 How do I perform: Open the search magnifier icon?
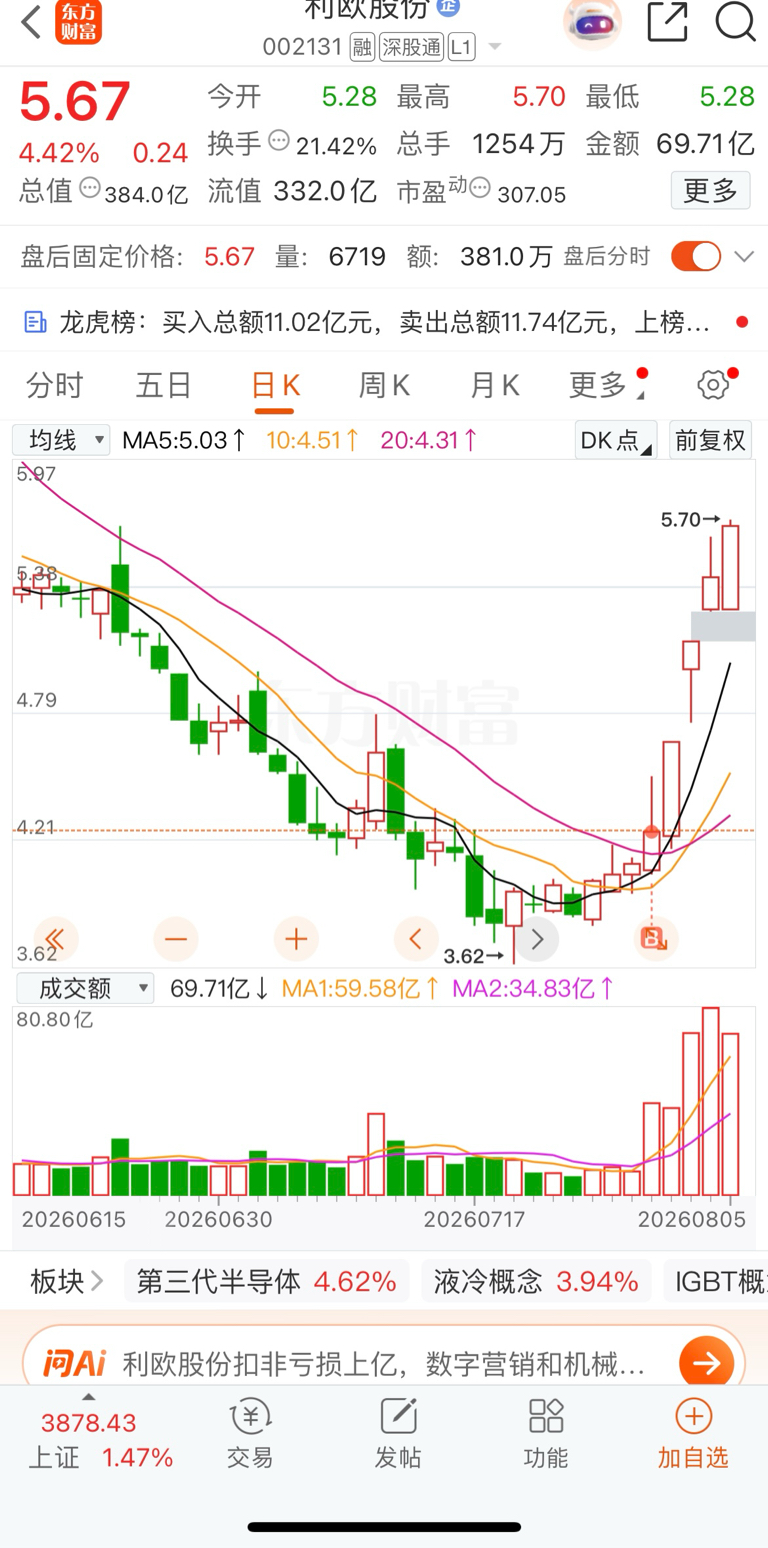click(x=735, y=21)
